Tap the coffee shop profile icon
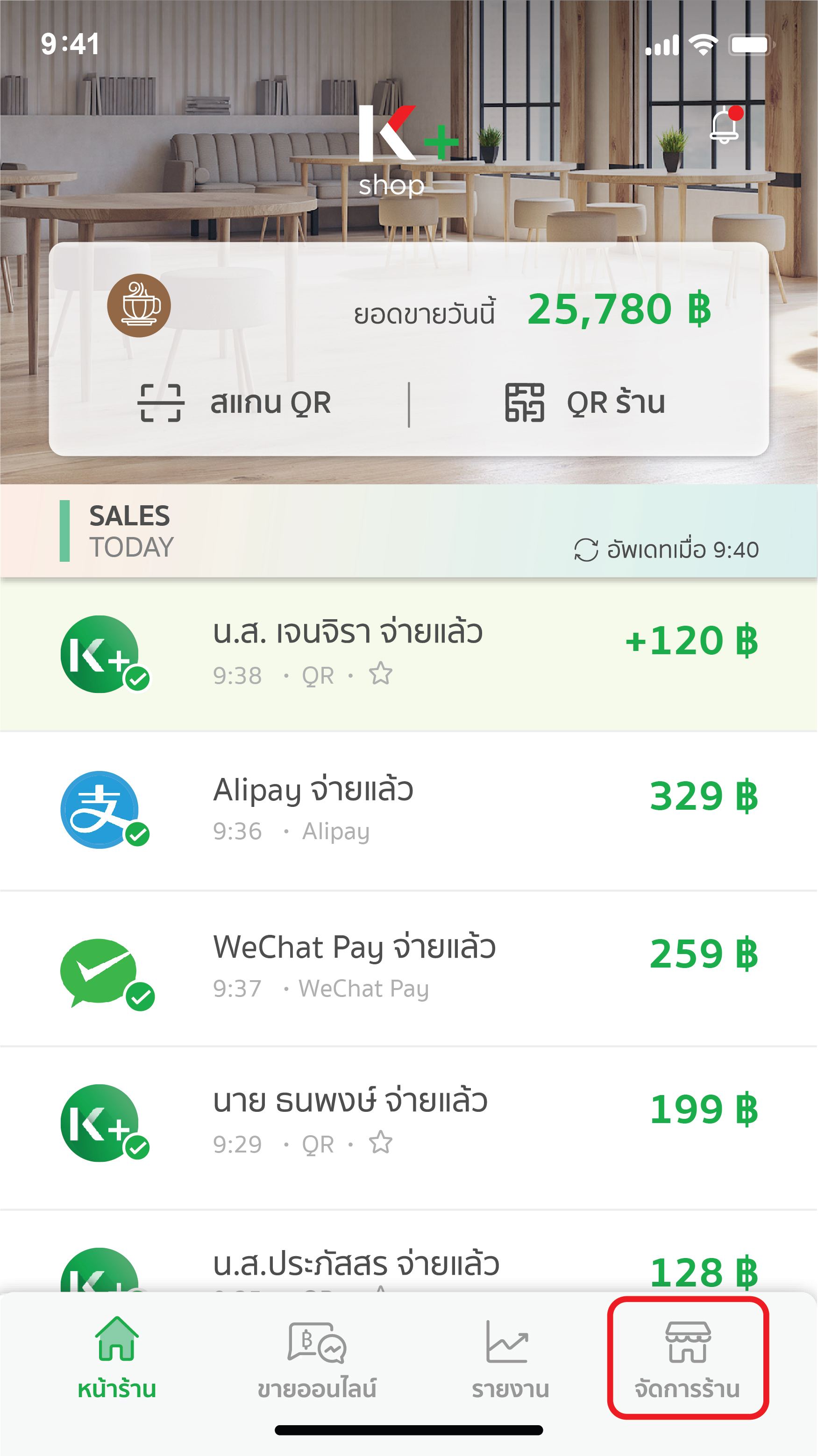Image resolution: width=818 pixels, height=1456 pixels. [x=138, y=306]
